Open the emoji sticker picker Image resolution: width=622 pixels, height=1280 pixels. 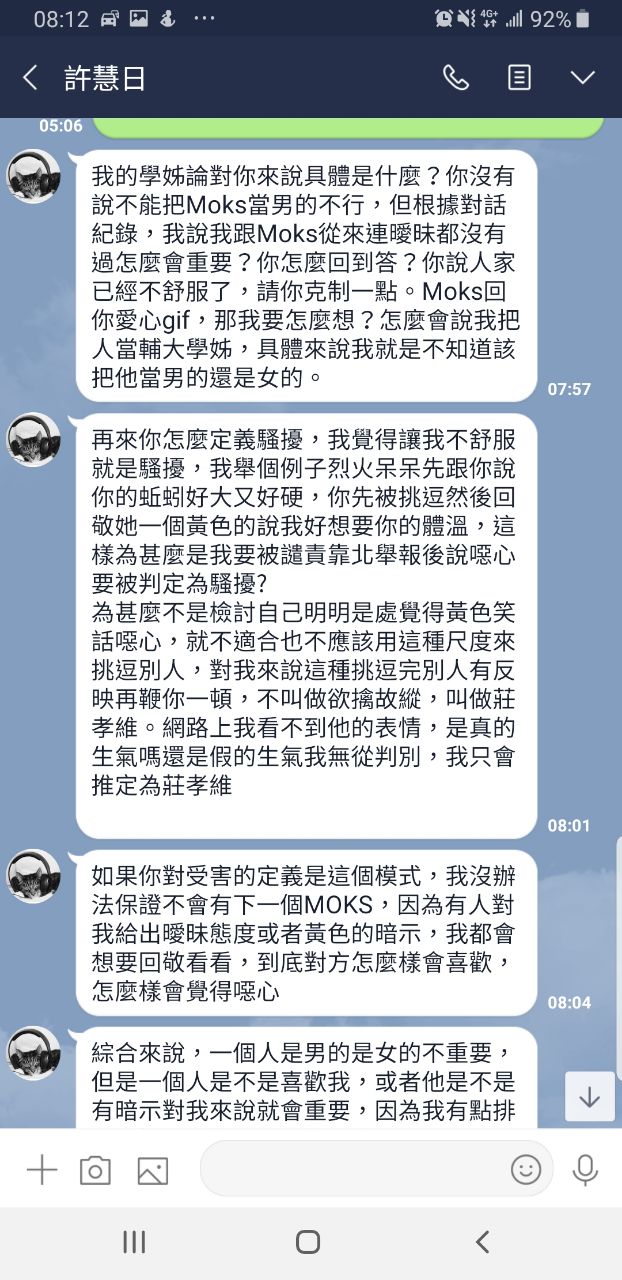526,1169
